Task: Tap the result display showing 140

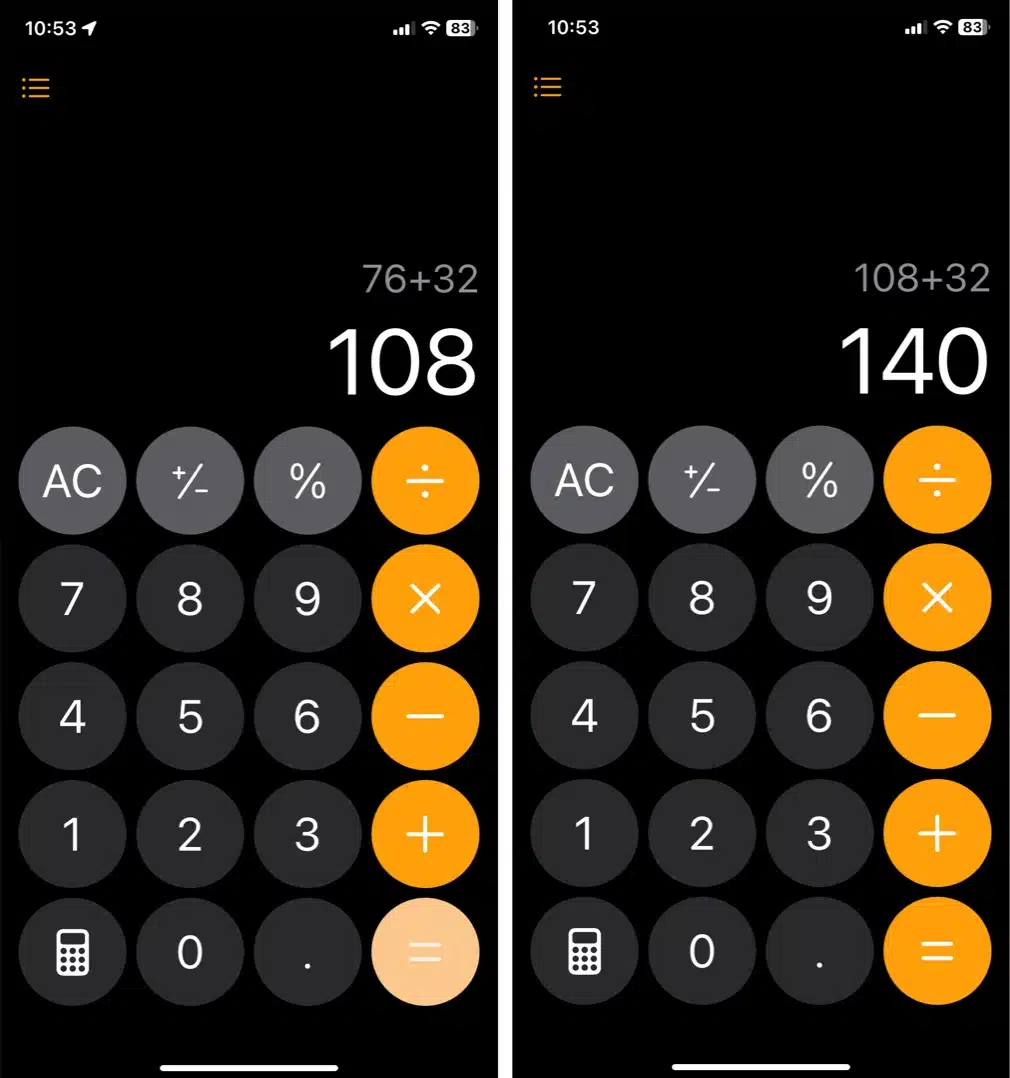Action: pos(915,362)
